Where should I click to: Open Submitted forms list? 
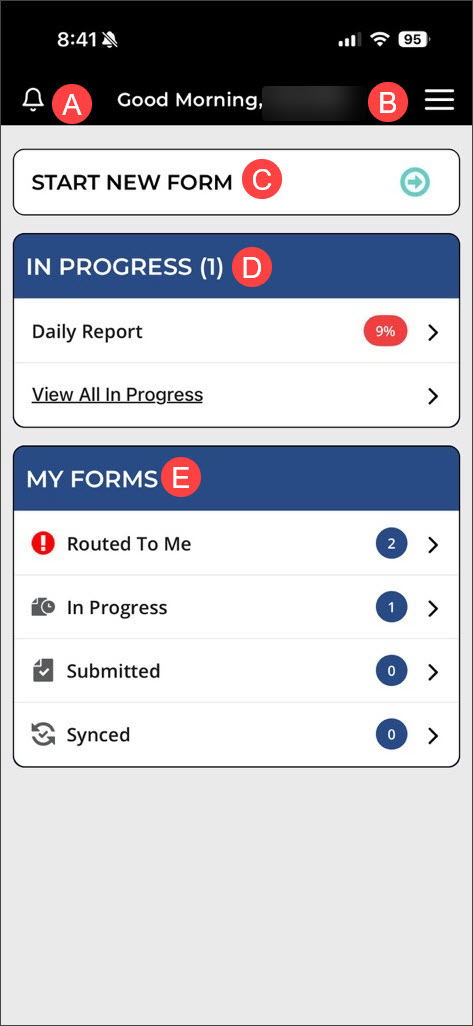pos(236,671)
